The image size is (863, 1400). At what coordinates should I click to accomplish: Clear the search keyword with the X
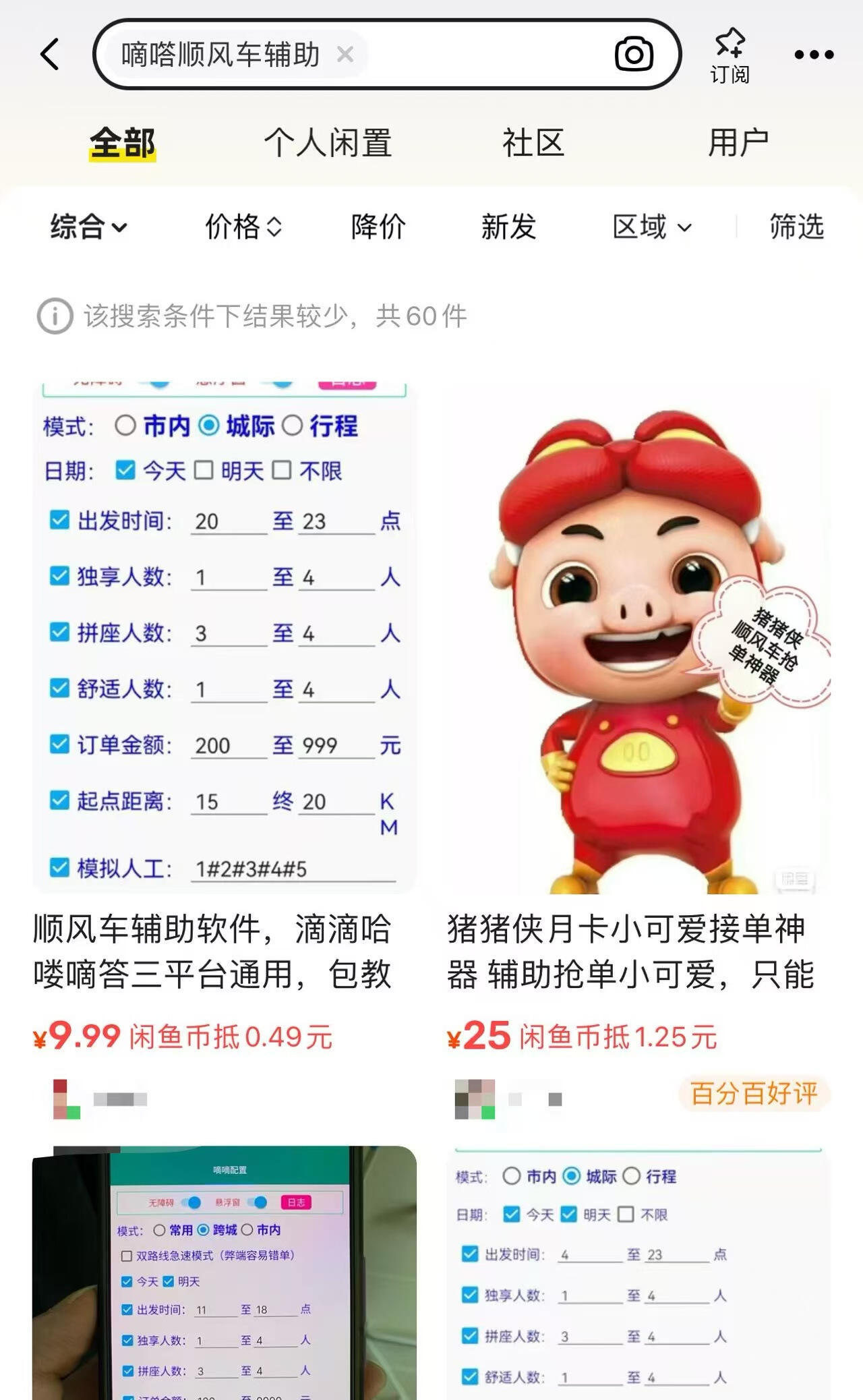click(x=345, y=54)
